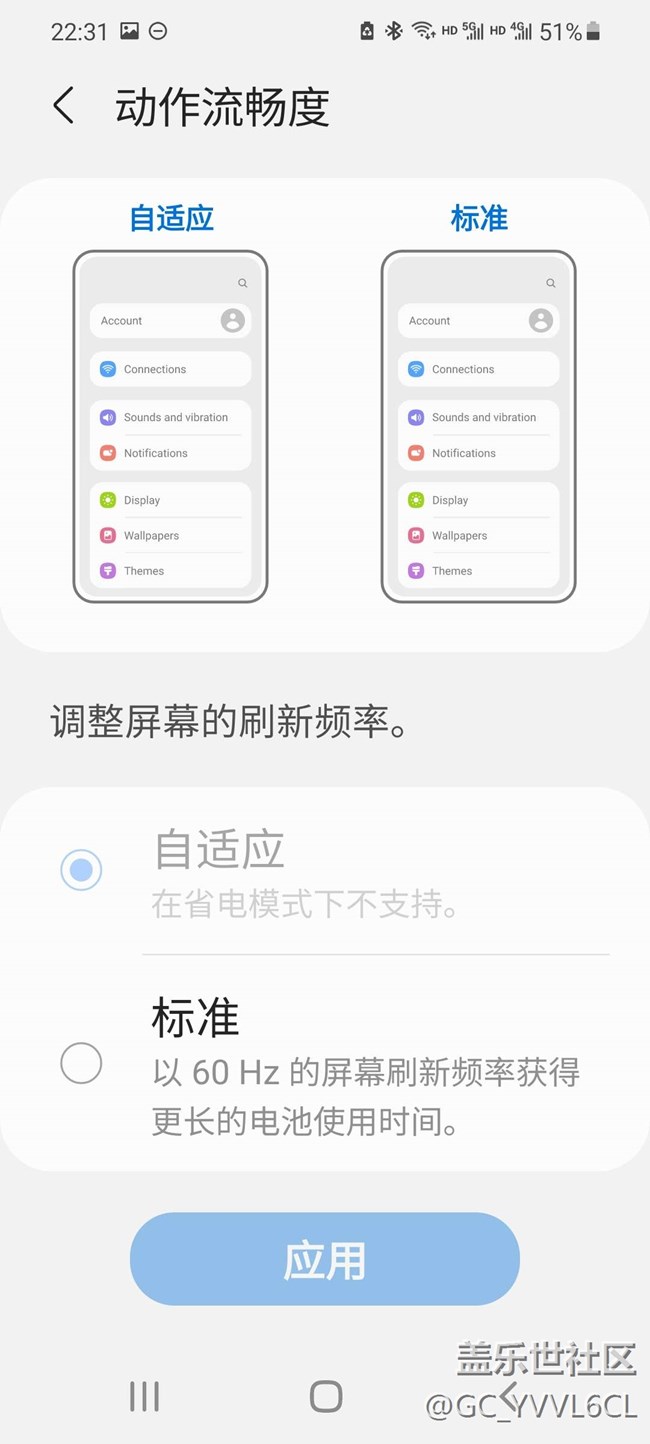This screenshot has height=1444, width=650.
Task: Go to the home screen
Action: tap(326, 1396)
